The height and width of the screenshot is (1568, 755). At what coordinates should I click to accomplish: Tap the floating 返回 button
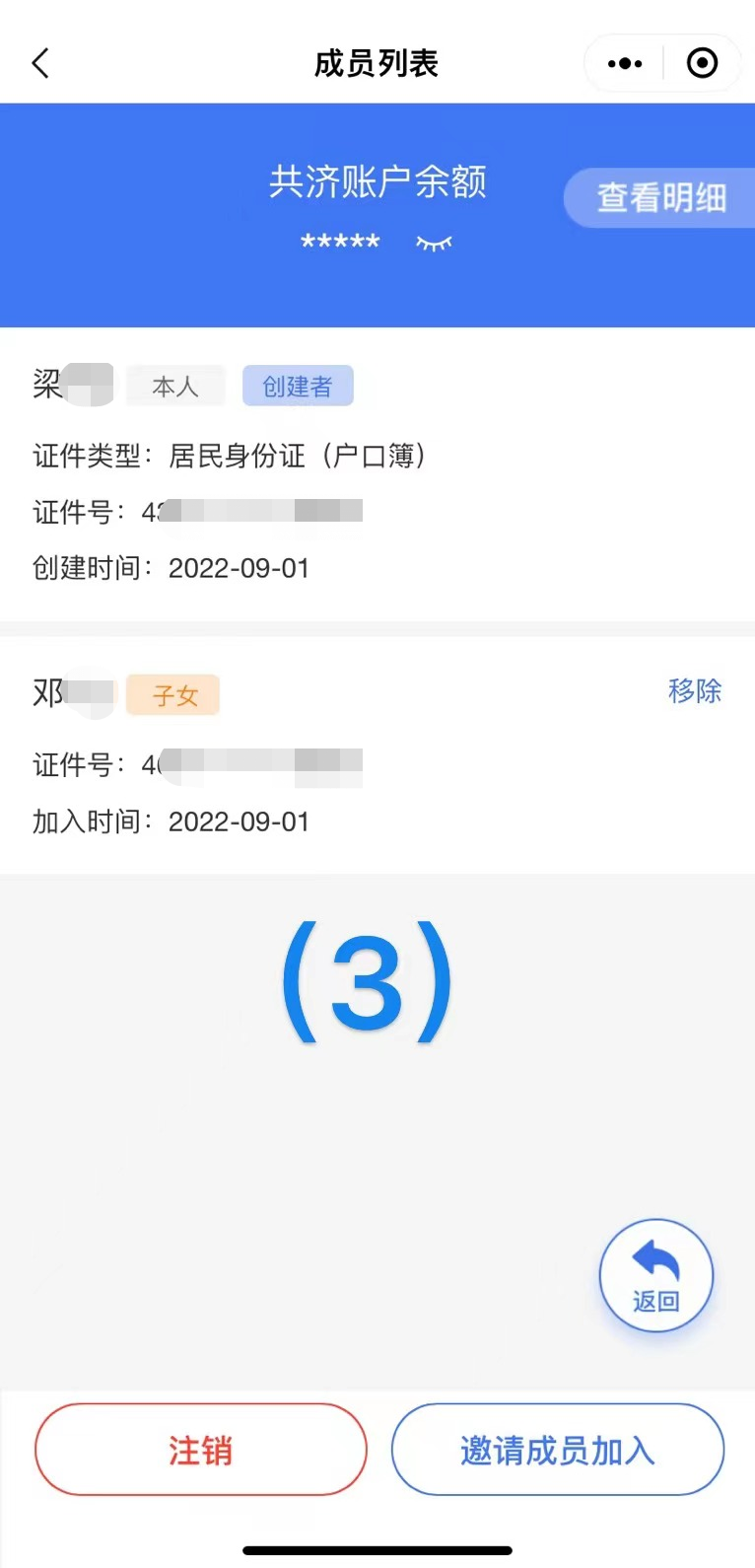[x=656, y=1276]
